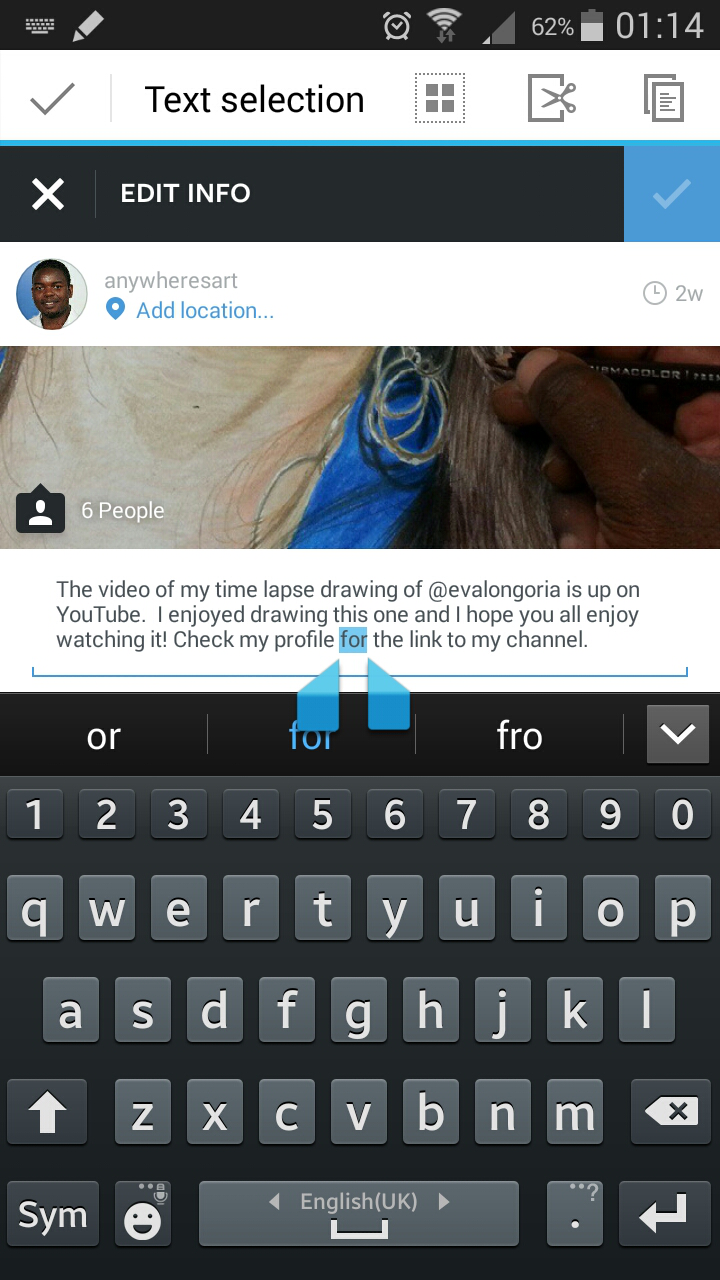Tap the caption text field

(x=360, y=616)
